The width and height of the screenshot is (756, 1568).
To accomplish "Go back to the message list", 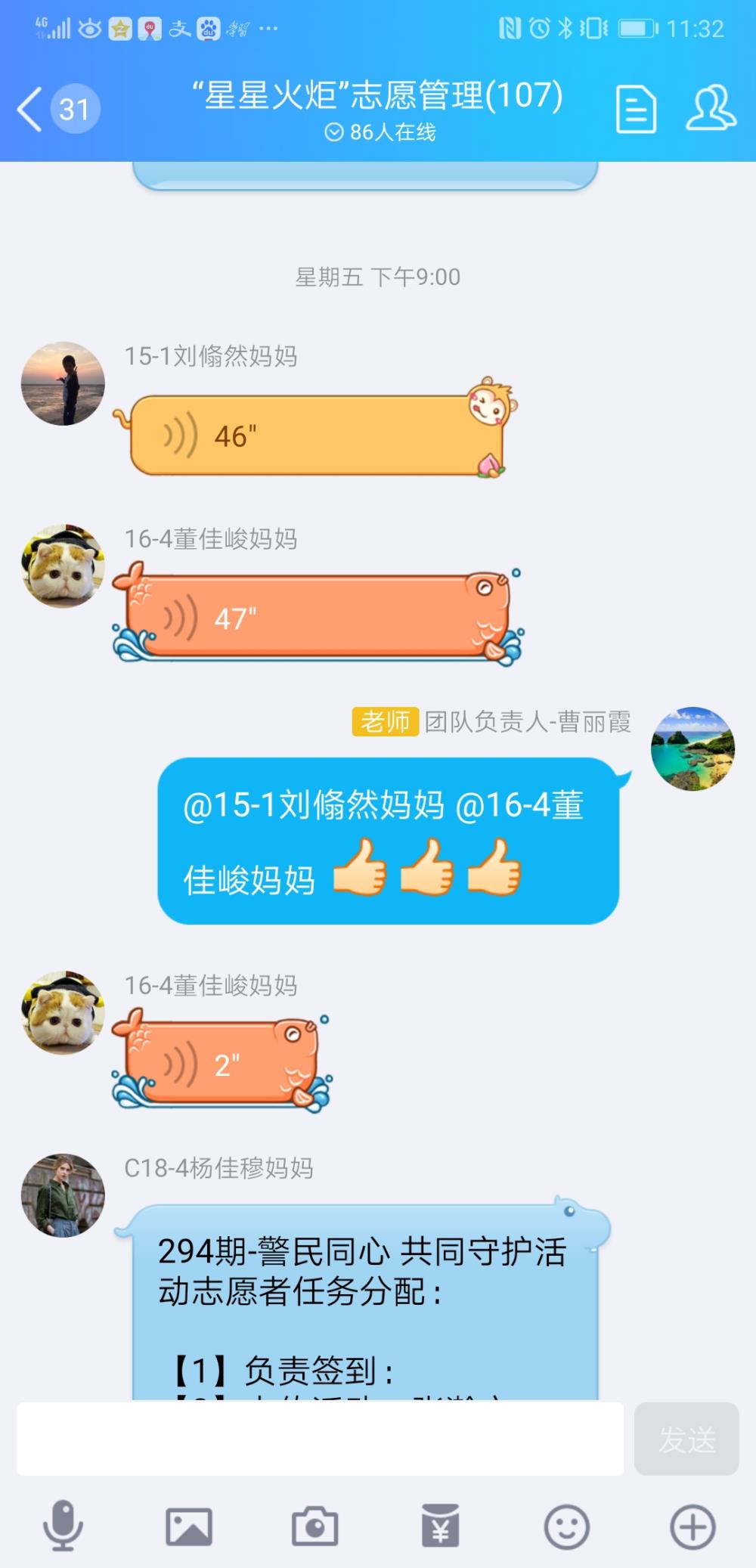I will tap(57, 110).
